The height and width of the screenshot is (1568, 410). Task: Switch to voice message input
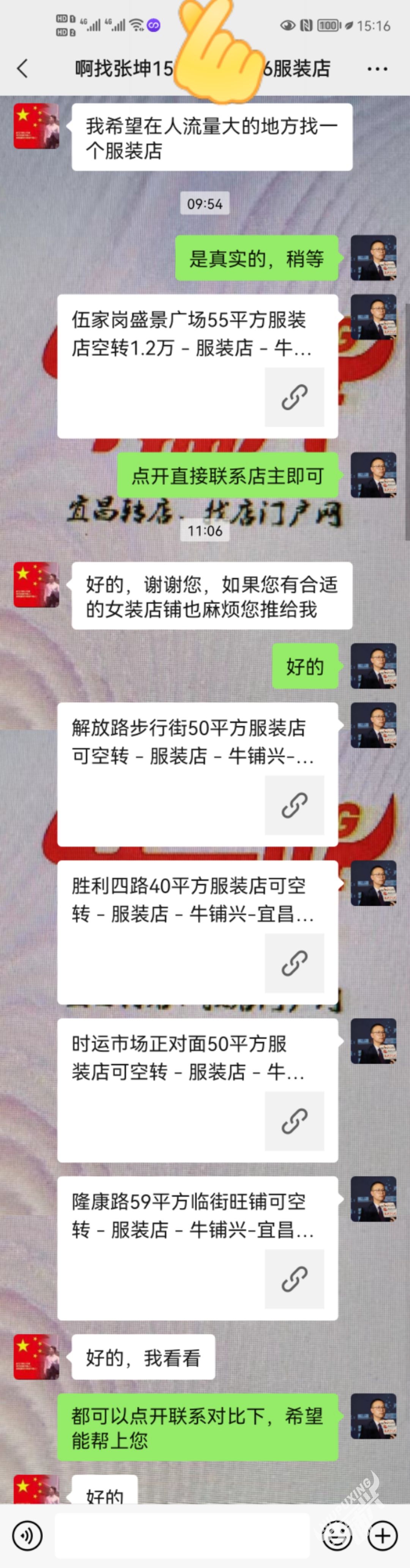(27, 1536)
